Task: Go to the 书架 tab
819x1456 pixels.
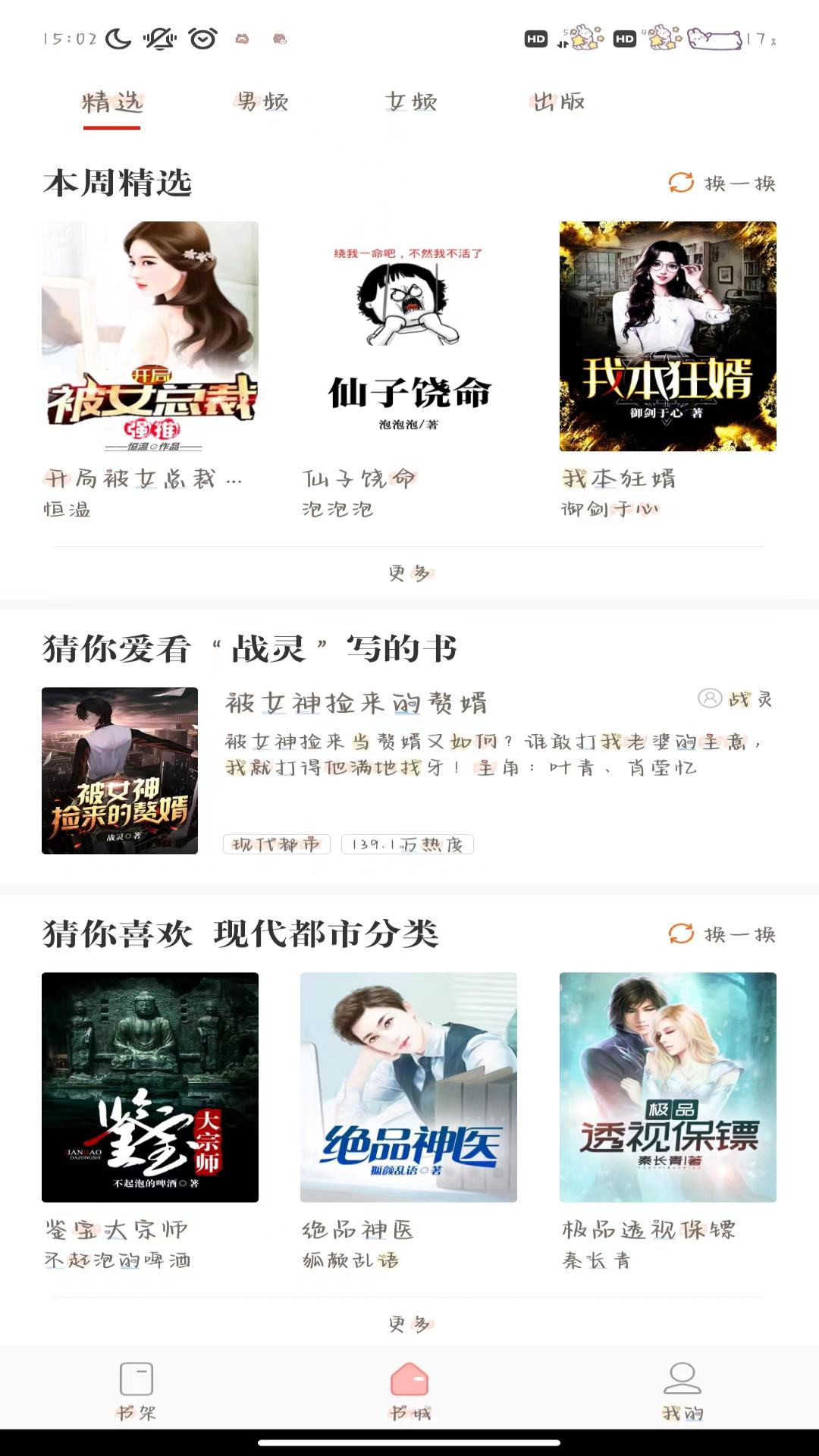Action: click(x=136, y=1390)
